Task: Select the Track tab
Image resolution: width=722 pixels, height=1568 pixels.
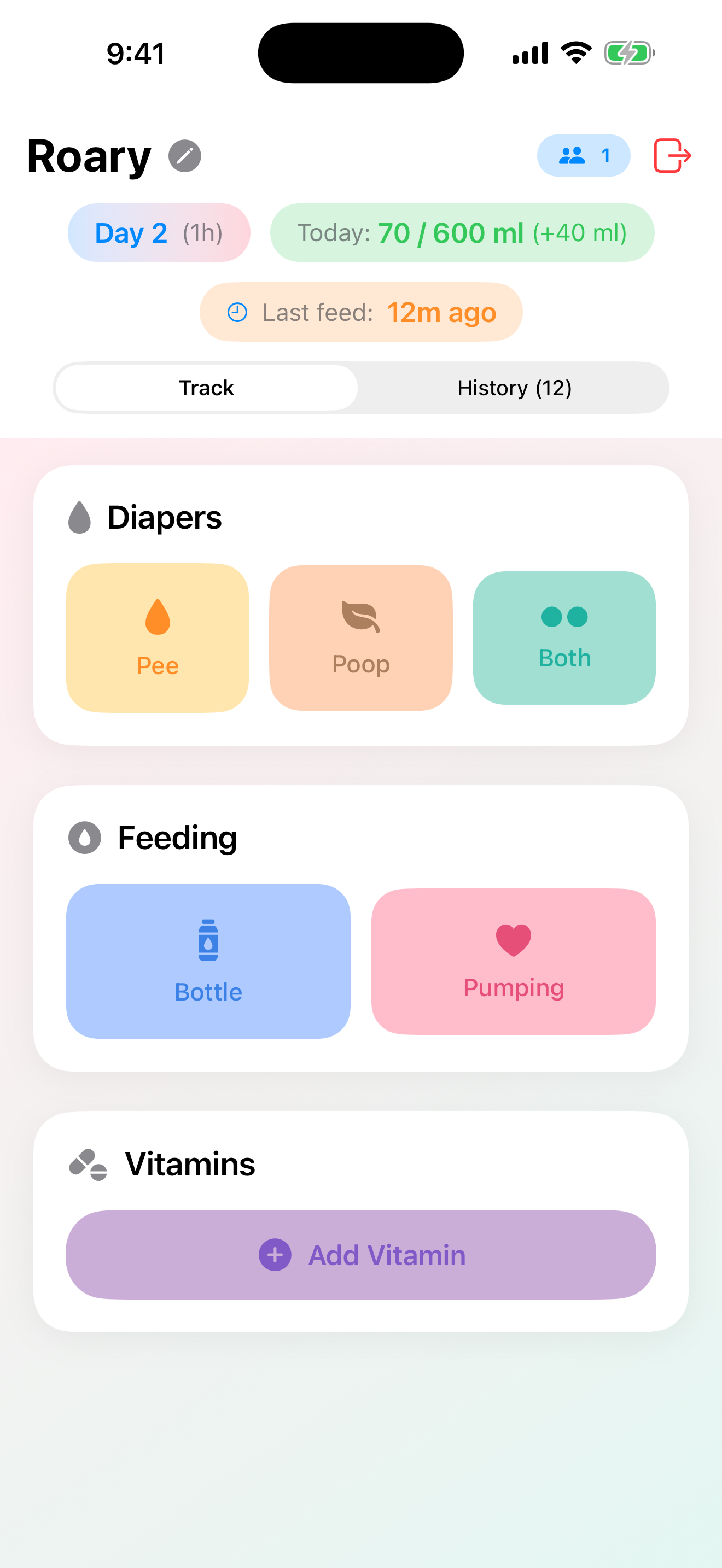Action: point(206,388)
